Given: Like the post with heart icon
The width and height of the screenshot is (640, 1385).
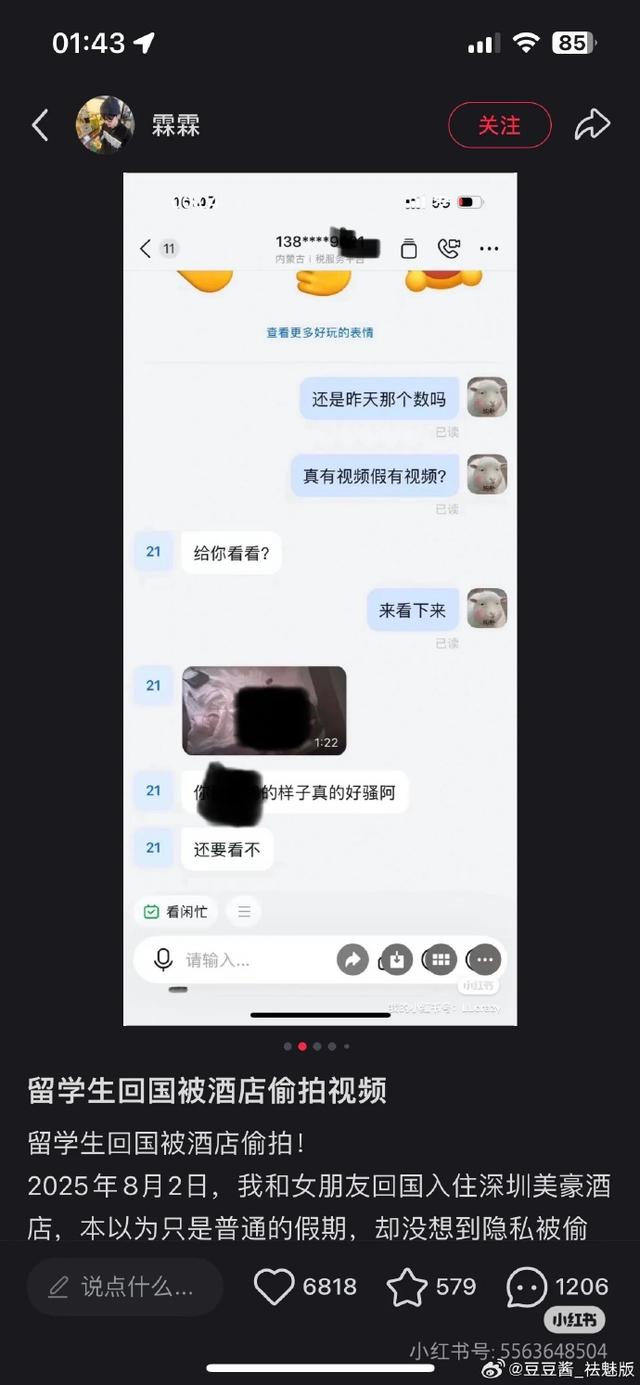Looking at the screenshot, I should coord(274,1287).
